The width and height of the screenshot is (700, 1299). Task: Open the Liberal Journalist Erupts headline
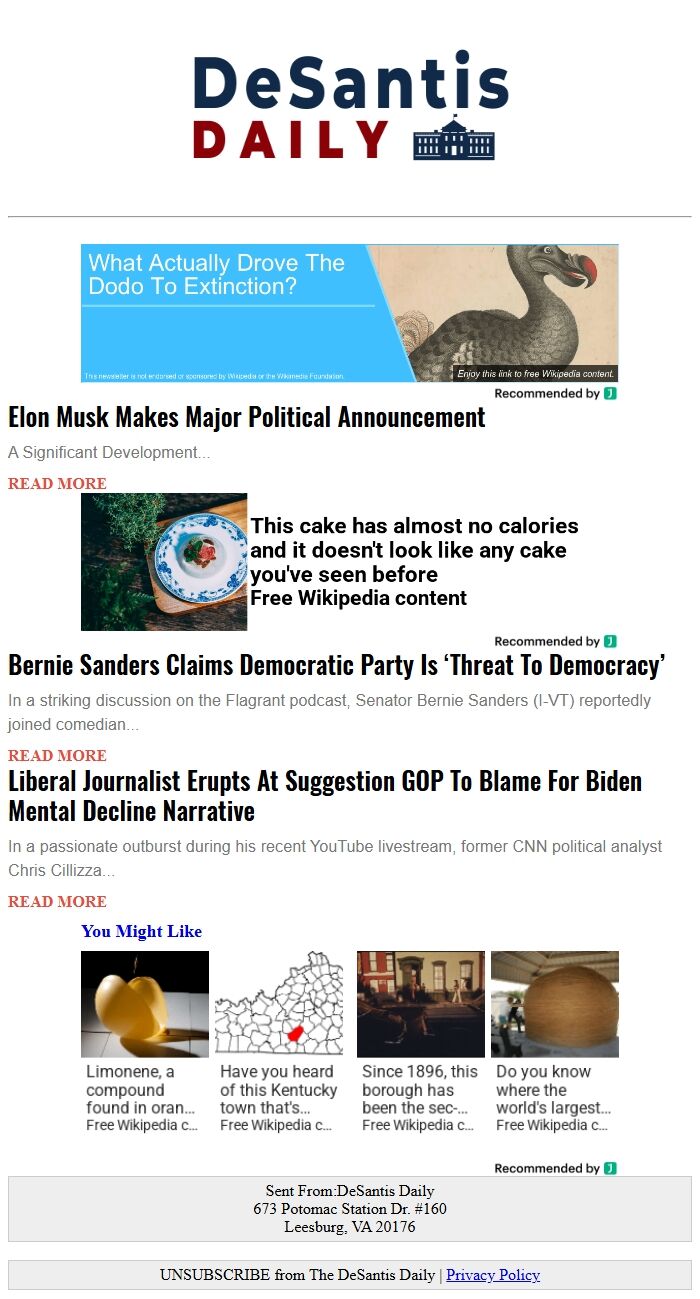[325, 796]
